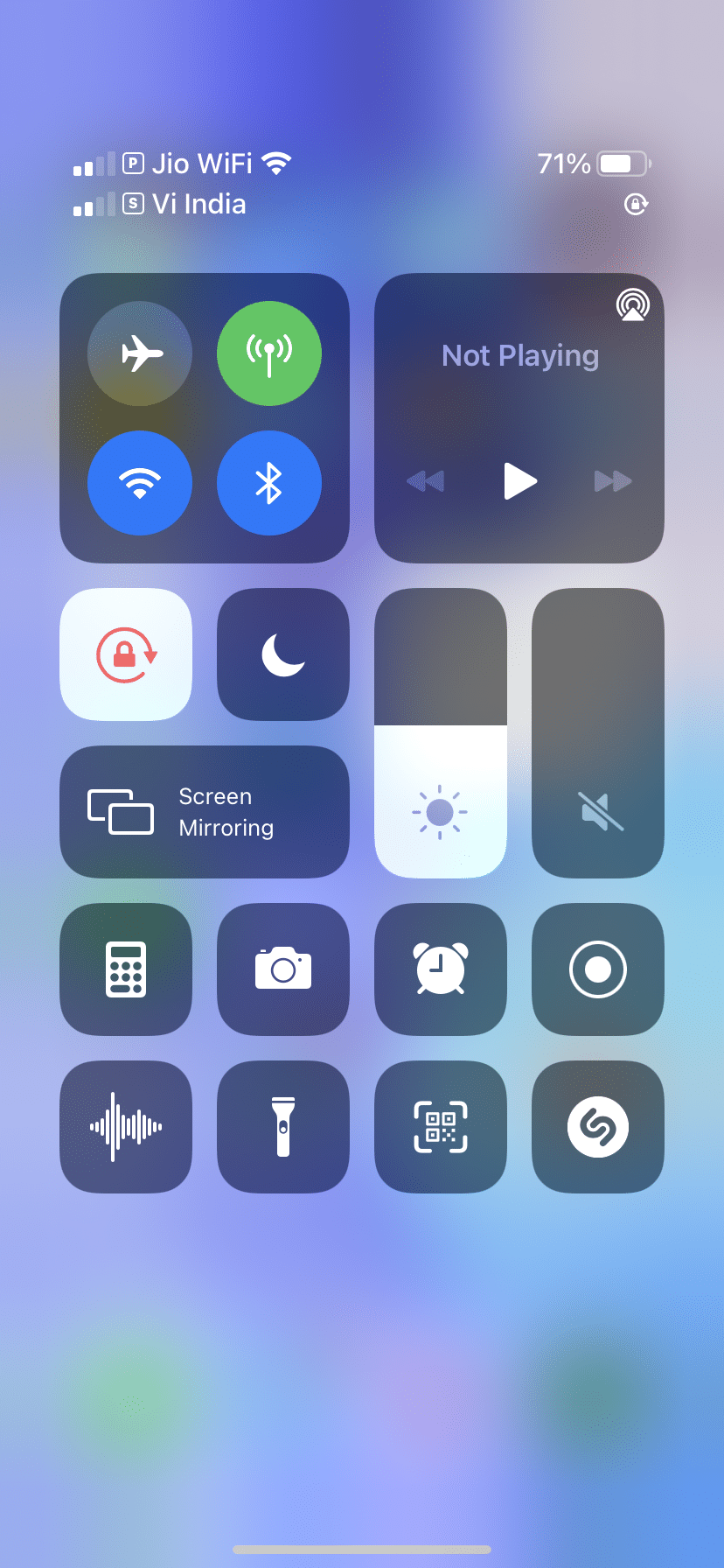Screen dimensions: 724x1568
Task: Open the QR Code Scanner
Action: pos(440,1127)
